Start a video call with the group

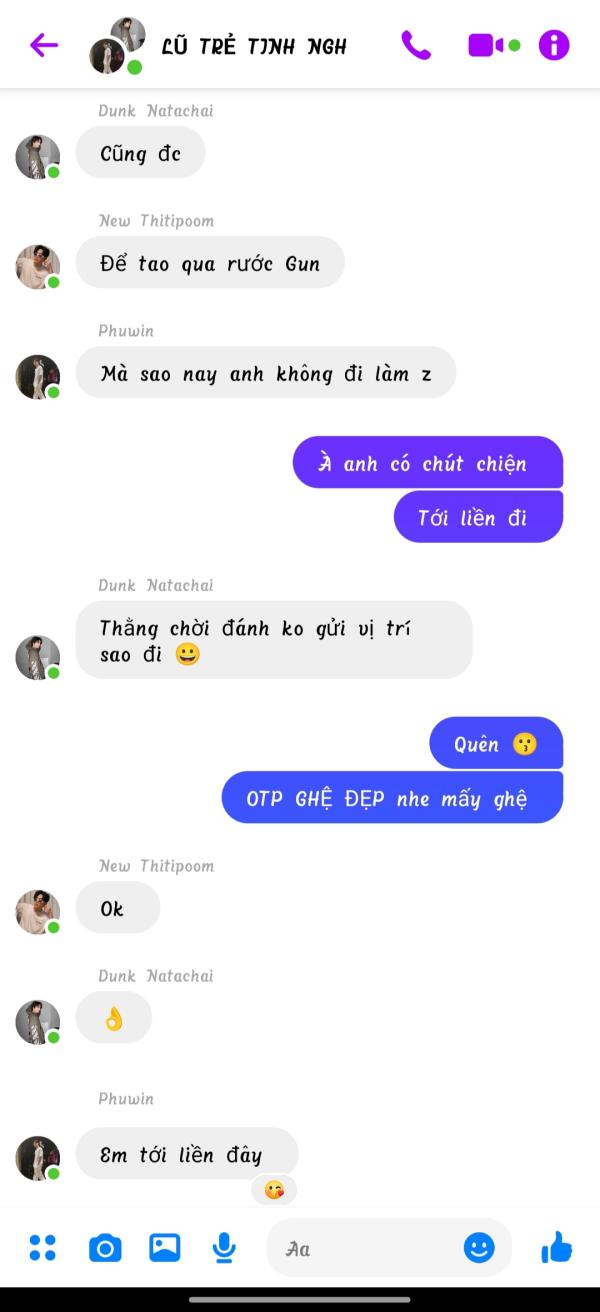point(486,45)
